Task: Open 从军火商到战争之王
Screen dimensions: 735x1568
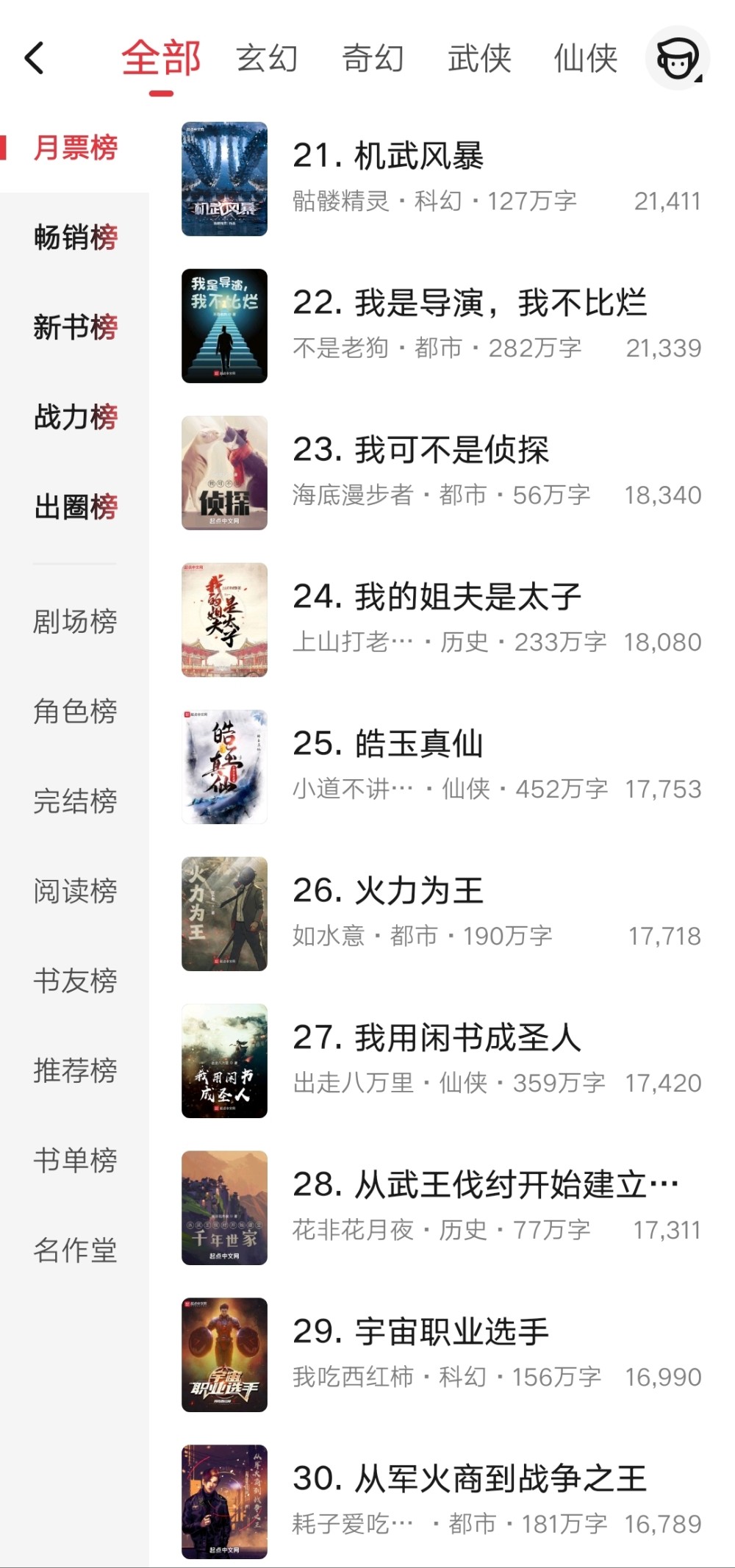Action: point(469,1480)
